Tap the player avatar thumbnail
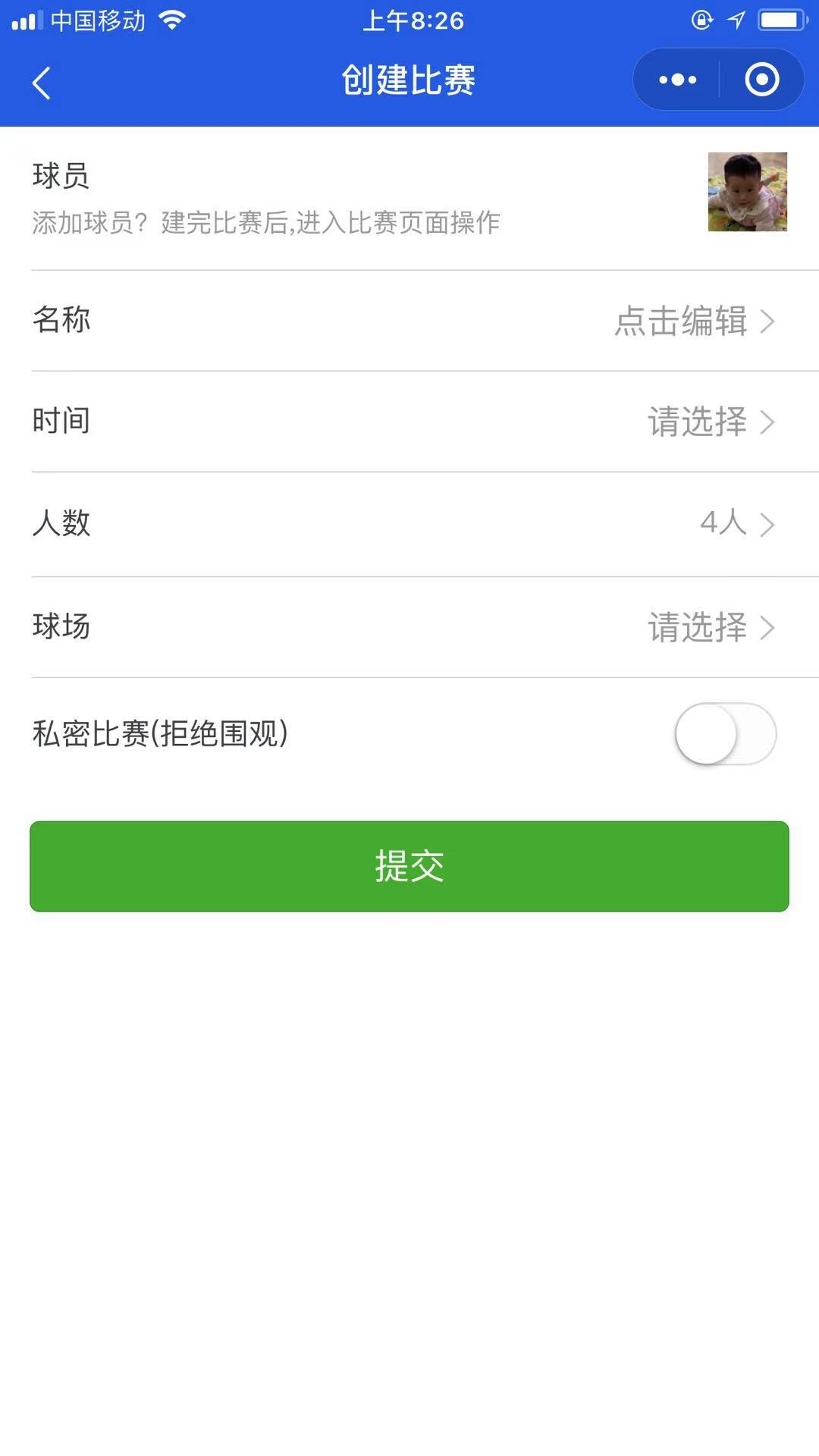819x1456 pixels. pos(747,192)
